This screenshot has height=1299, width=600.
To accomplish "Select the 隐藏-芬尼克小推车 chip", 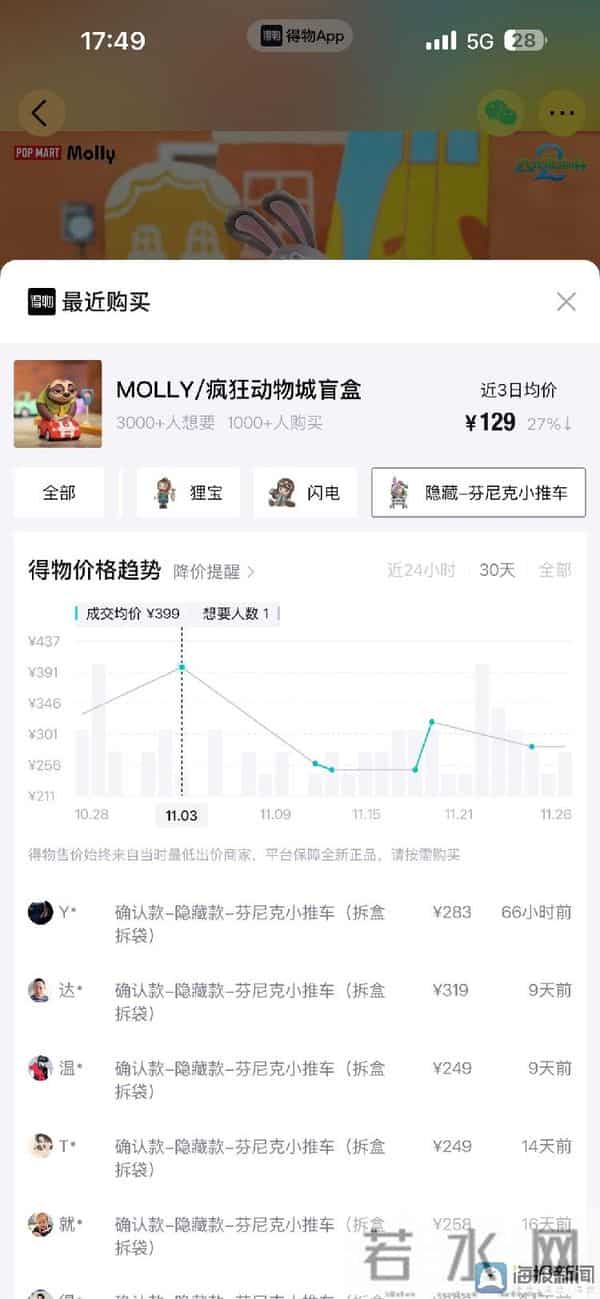I will 478,492.
